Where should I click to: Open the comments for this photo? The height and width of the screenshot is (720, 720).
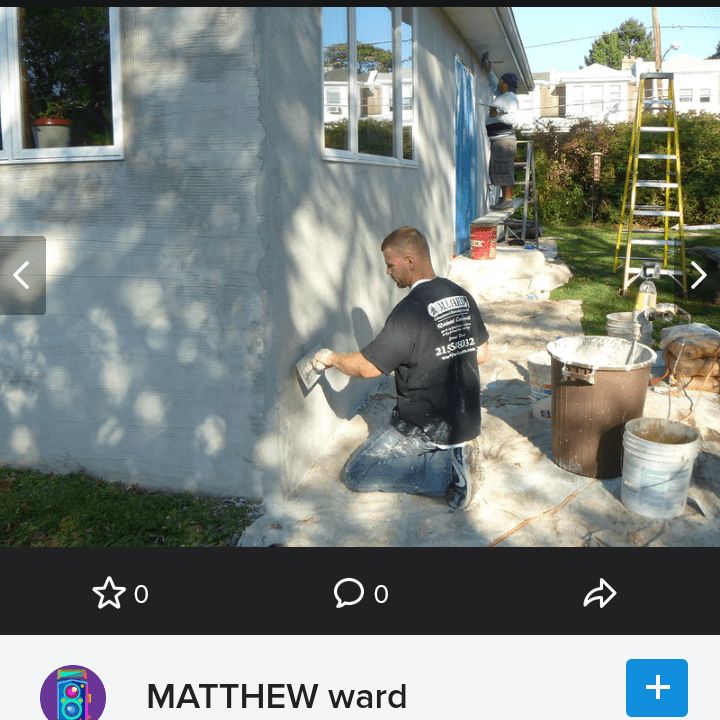(x=348, y=594)
